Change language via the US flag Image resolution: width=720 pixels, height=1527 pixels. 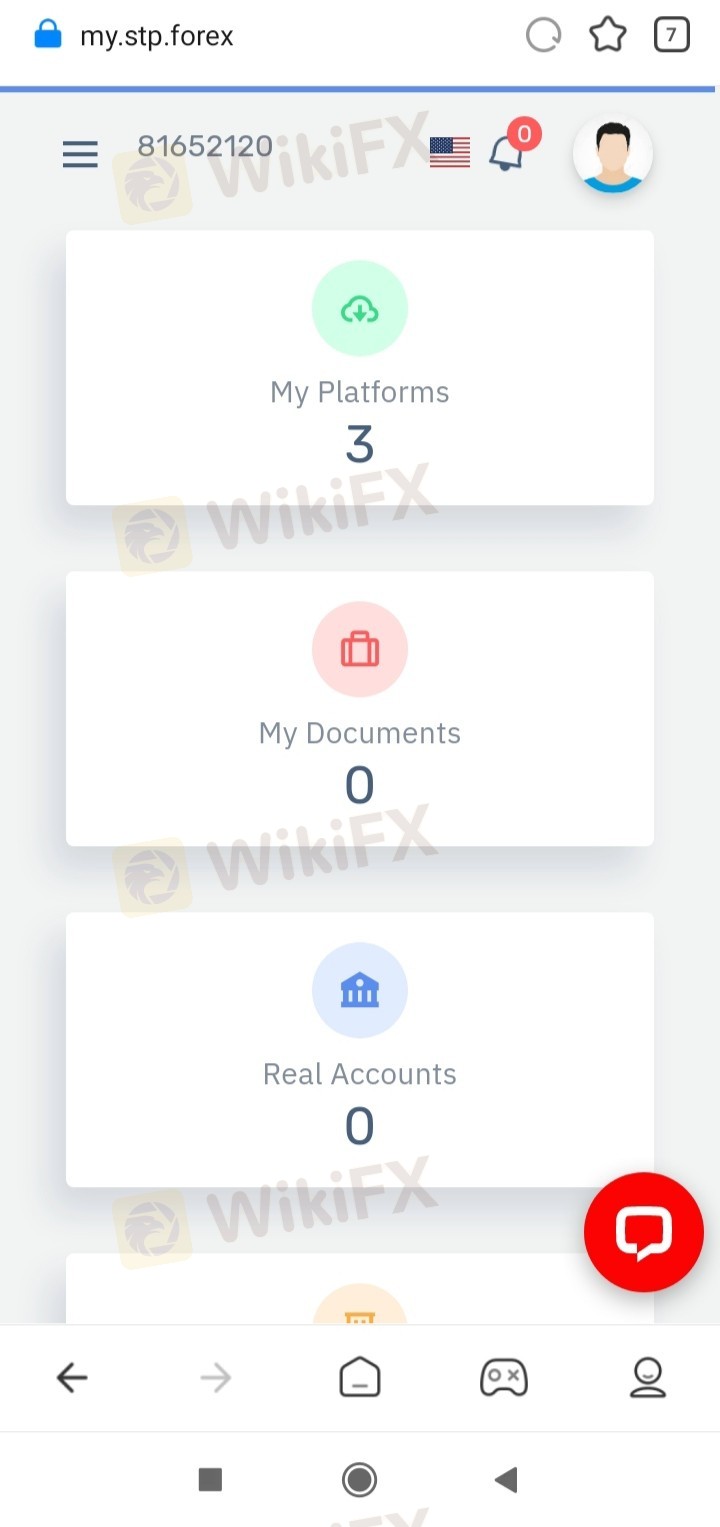(x=449, y=152)
